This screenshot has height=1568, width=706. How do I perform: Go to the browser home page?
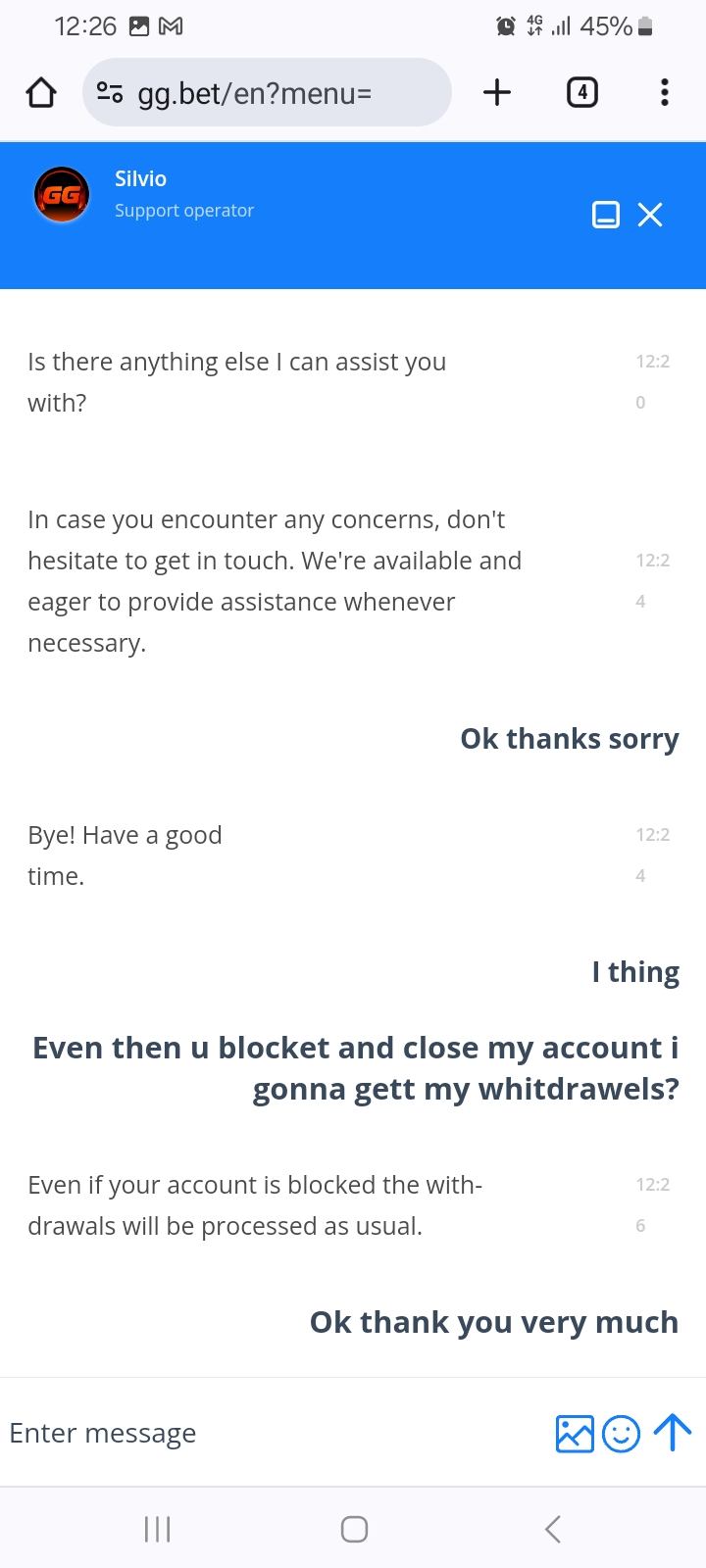point(40,93)
